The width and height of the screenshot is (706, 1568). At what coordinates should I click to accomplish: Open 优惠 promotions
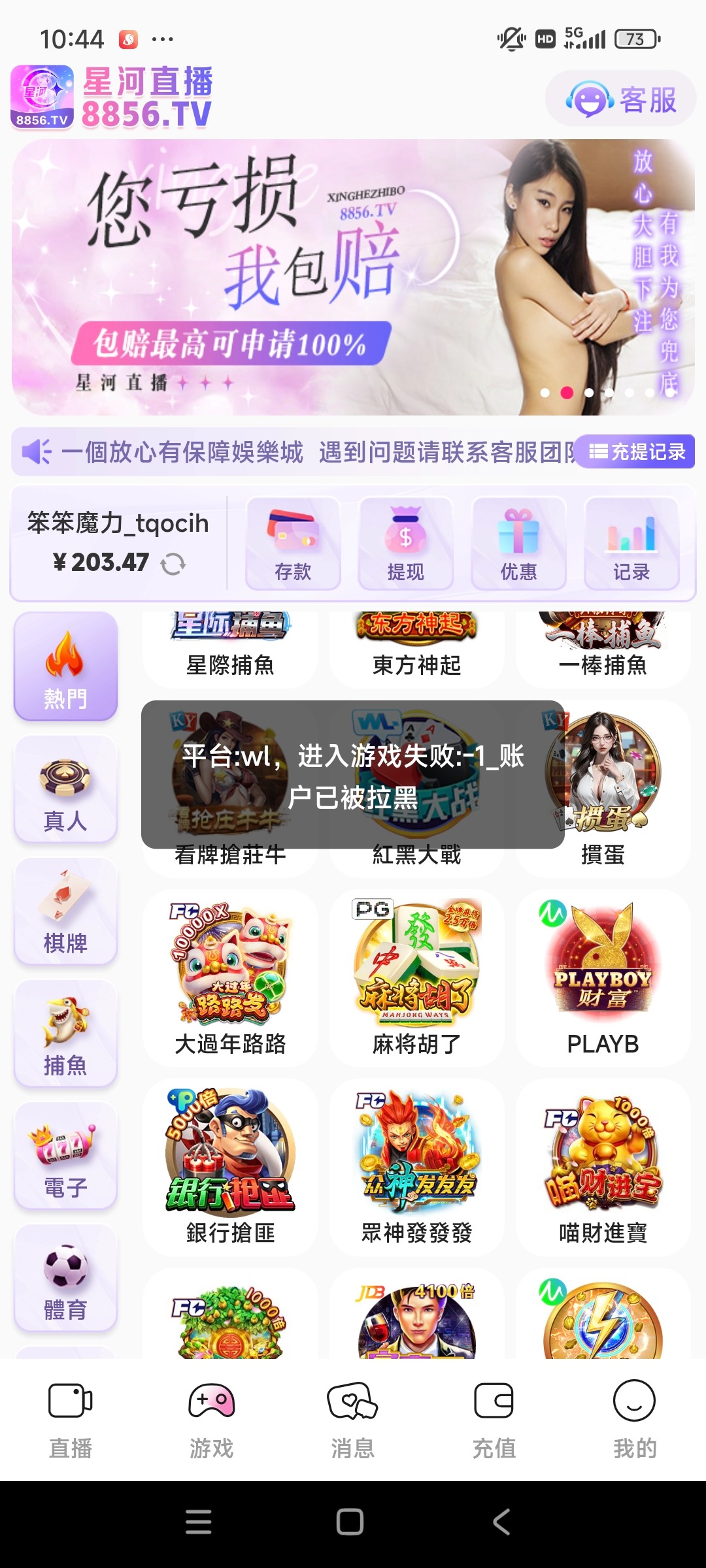pos(518,543)
